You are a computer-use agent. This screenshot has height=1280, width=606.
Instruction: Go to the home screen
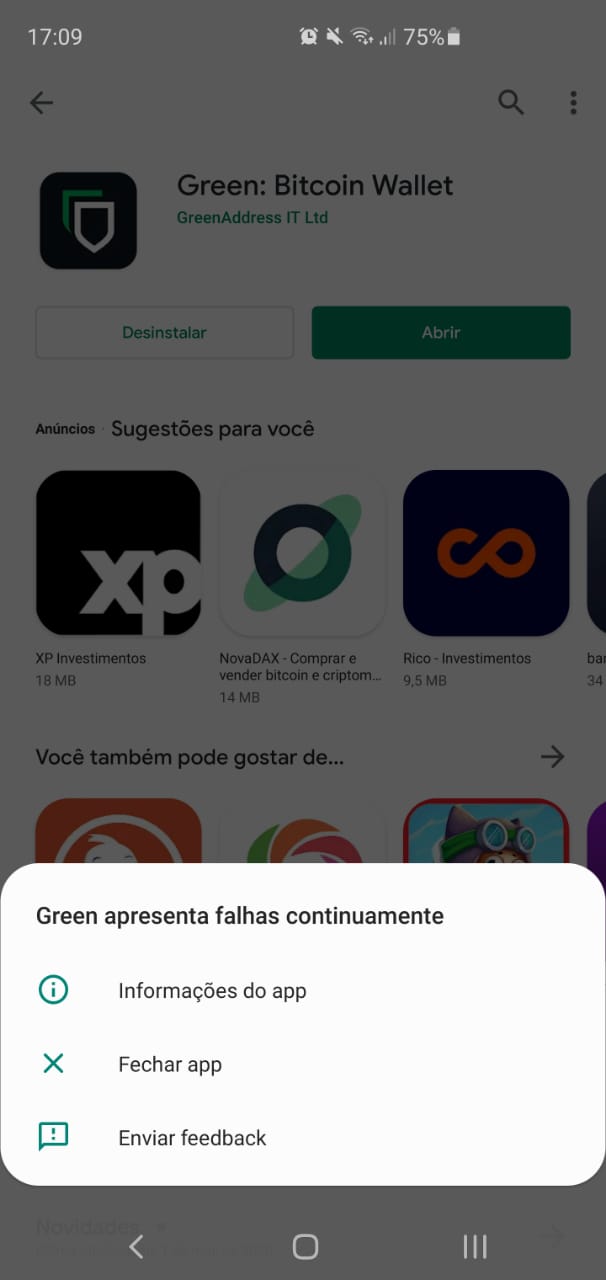(x=305, y=1246)
